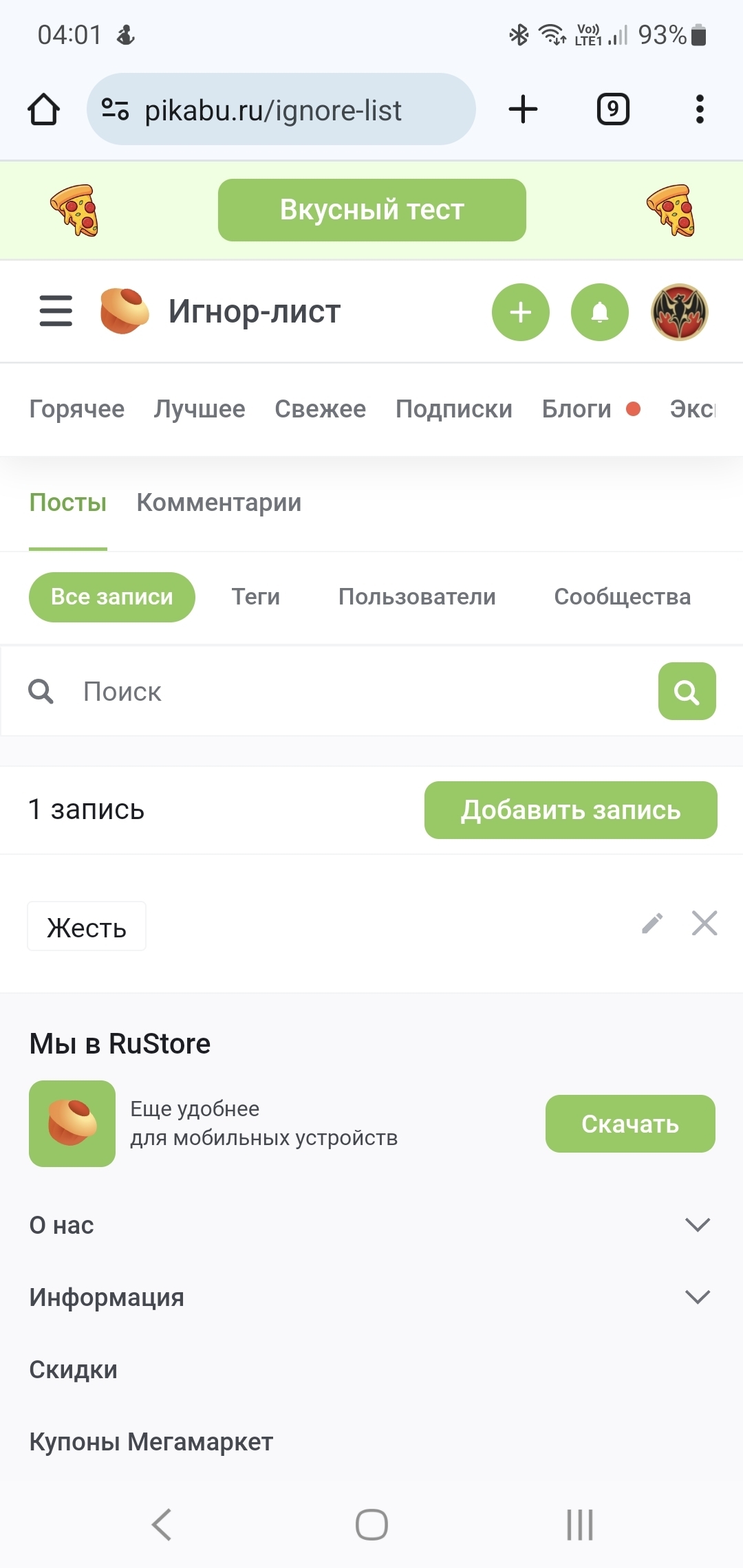Tap the Вкусный тест banner button
This screenshot has width=743, height=1568.
[x=372, y=210]
